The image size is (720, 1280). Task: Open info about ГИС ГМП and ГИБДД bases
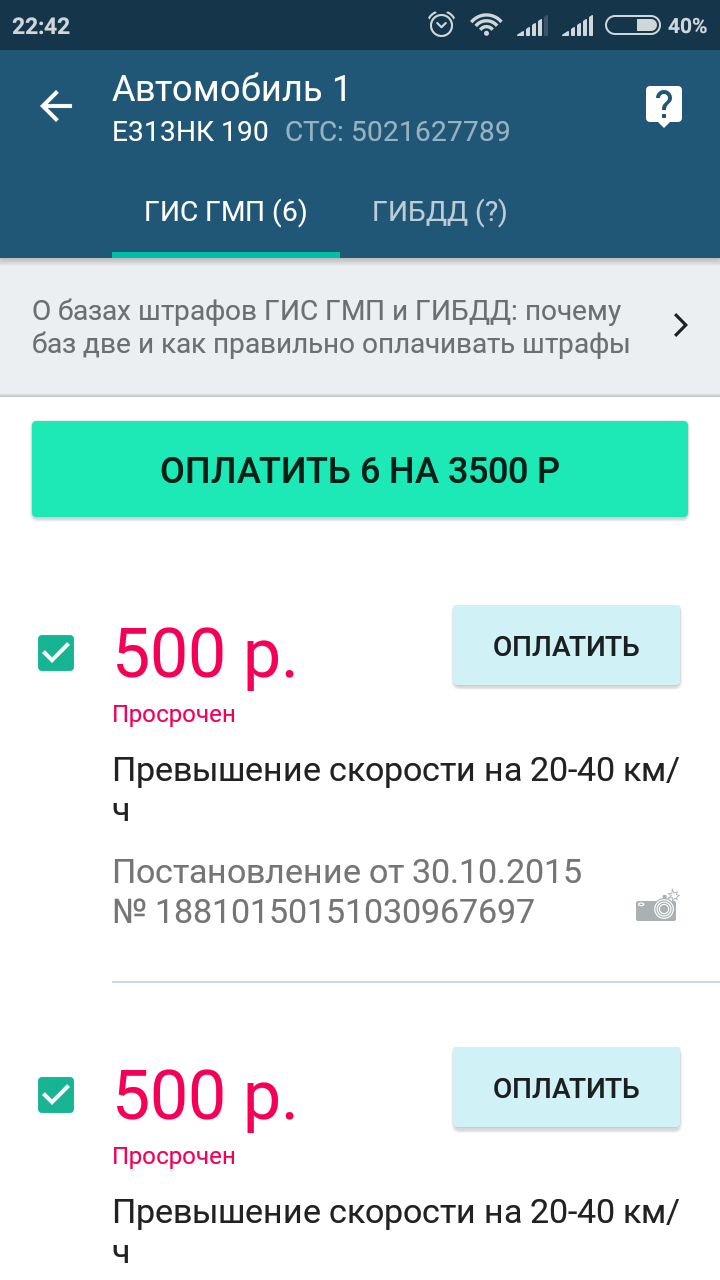360,327
